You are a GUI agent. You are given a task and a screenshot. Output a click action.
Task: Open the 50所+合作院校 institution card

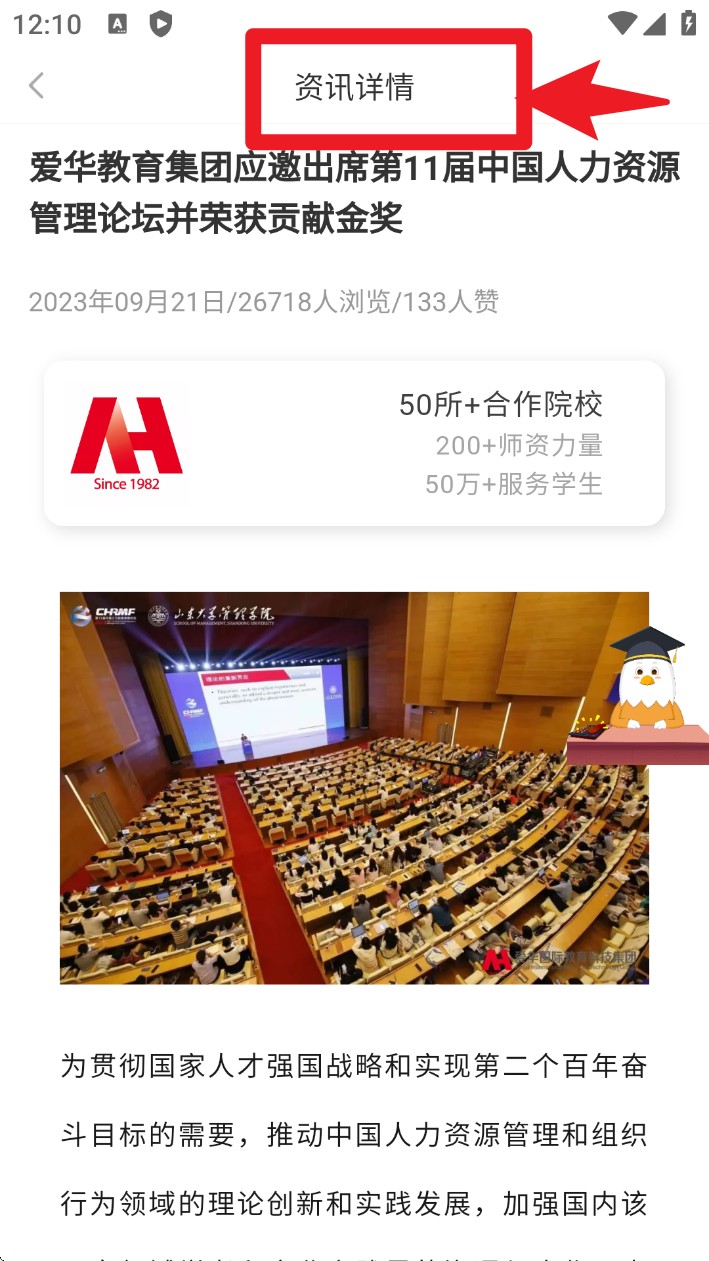pos(354,443)
